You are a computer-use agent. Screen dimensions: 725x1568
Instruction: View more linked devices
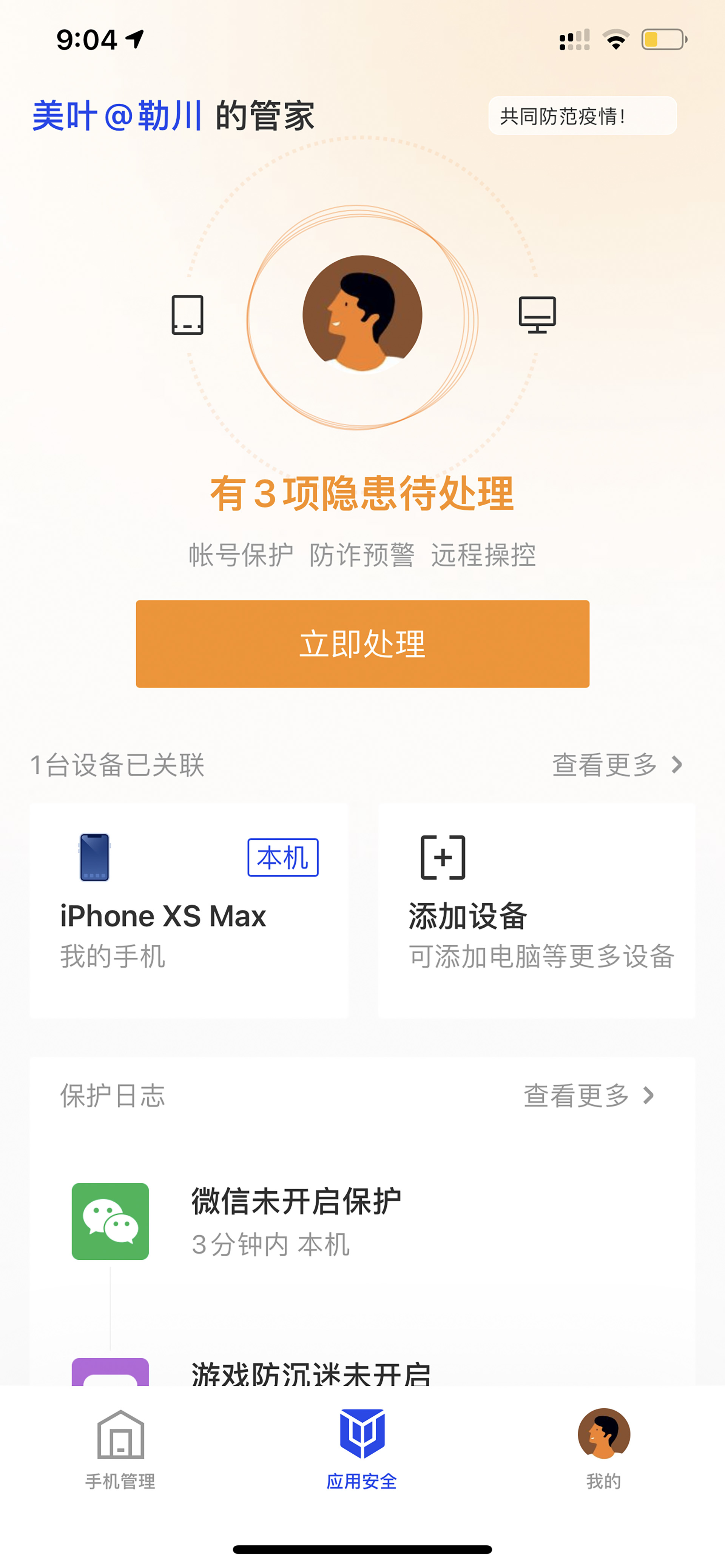[x=618, y=765]
